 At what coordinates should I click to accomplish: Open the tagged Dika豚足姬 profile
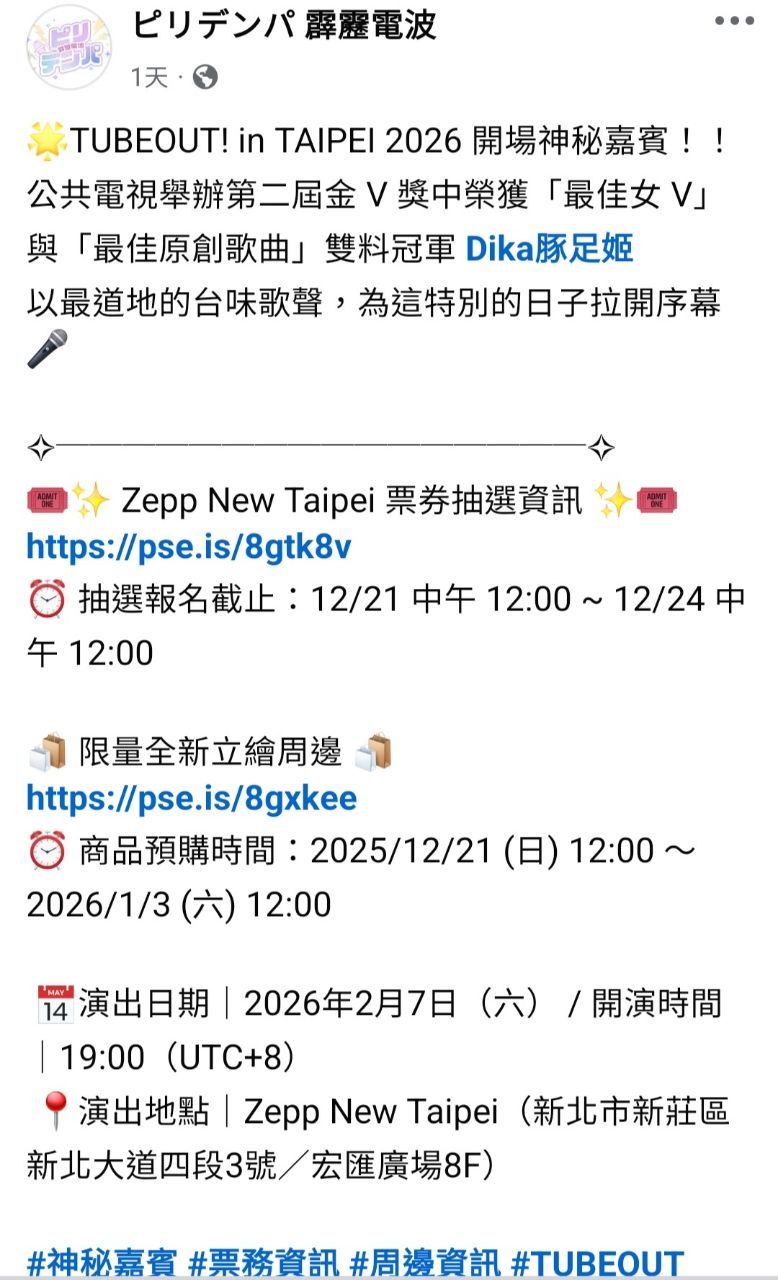coord(549,248)
